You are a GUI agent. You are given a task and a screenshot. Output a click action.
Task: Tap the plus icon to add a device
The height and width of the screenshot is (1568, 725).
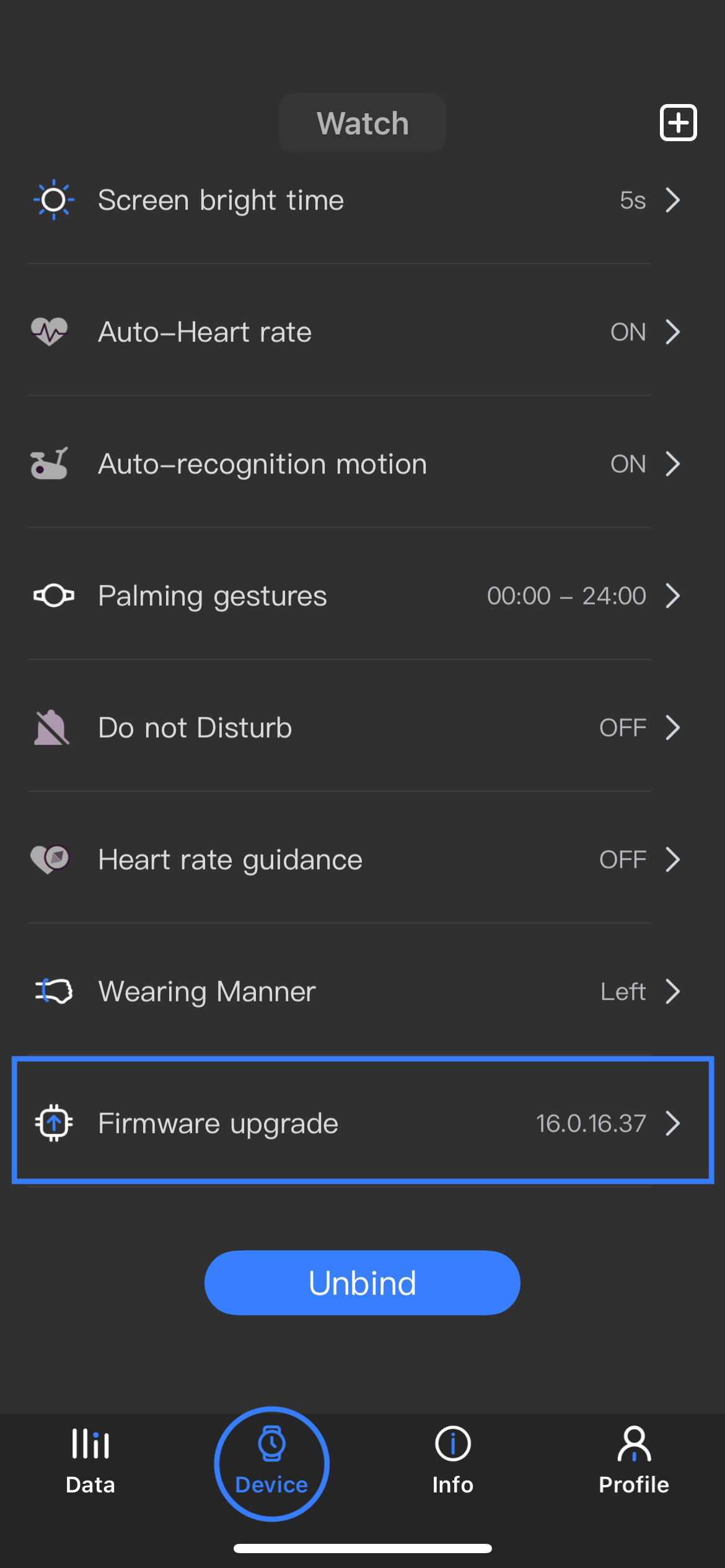678,123
